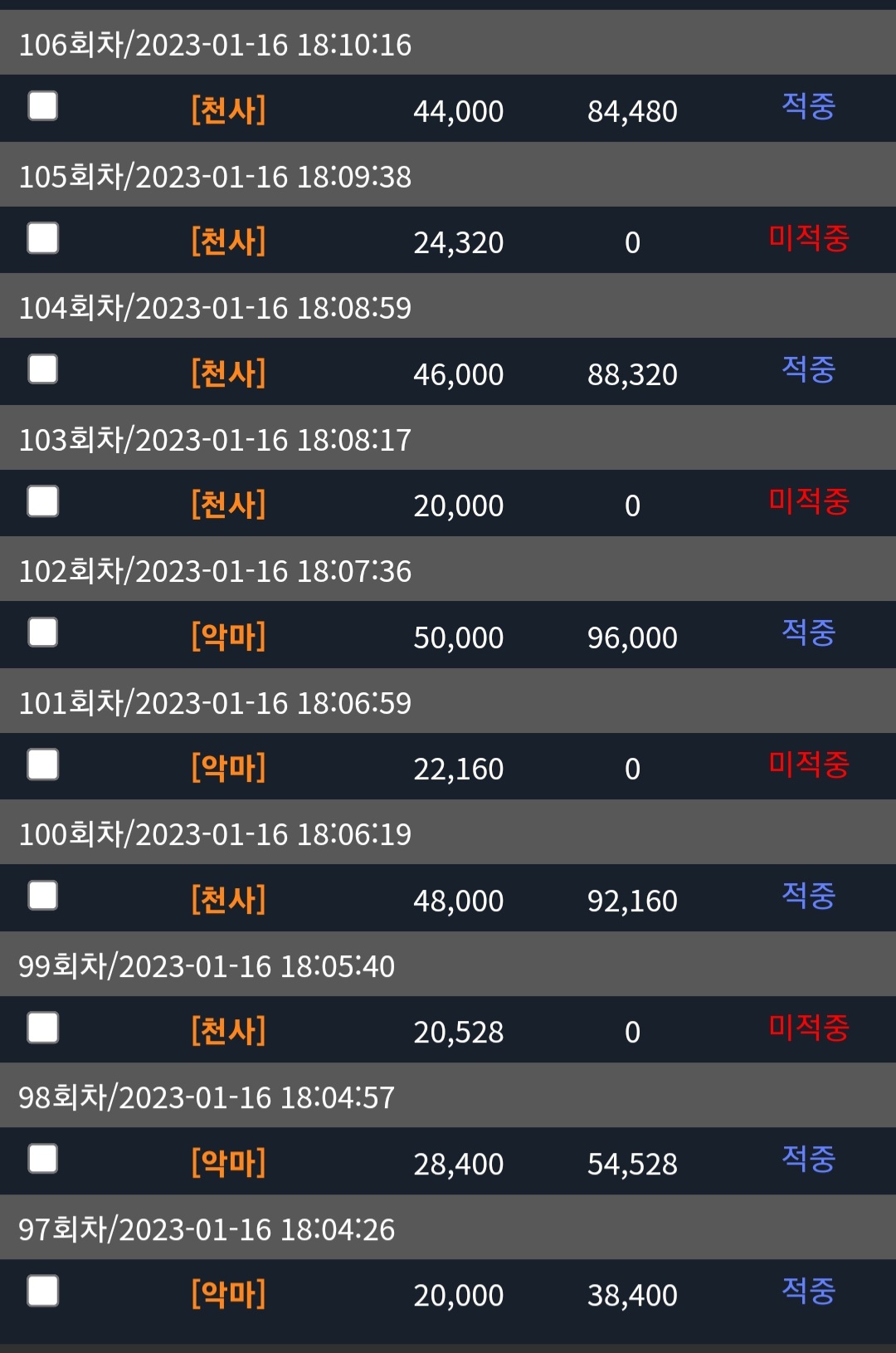This screenshot has height=1353, width=896.
Task: Select the 102회차 row checkbox
Action: tap(43, 633)
